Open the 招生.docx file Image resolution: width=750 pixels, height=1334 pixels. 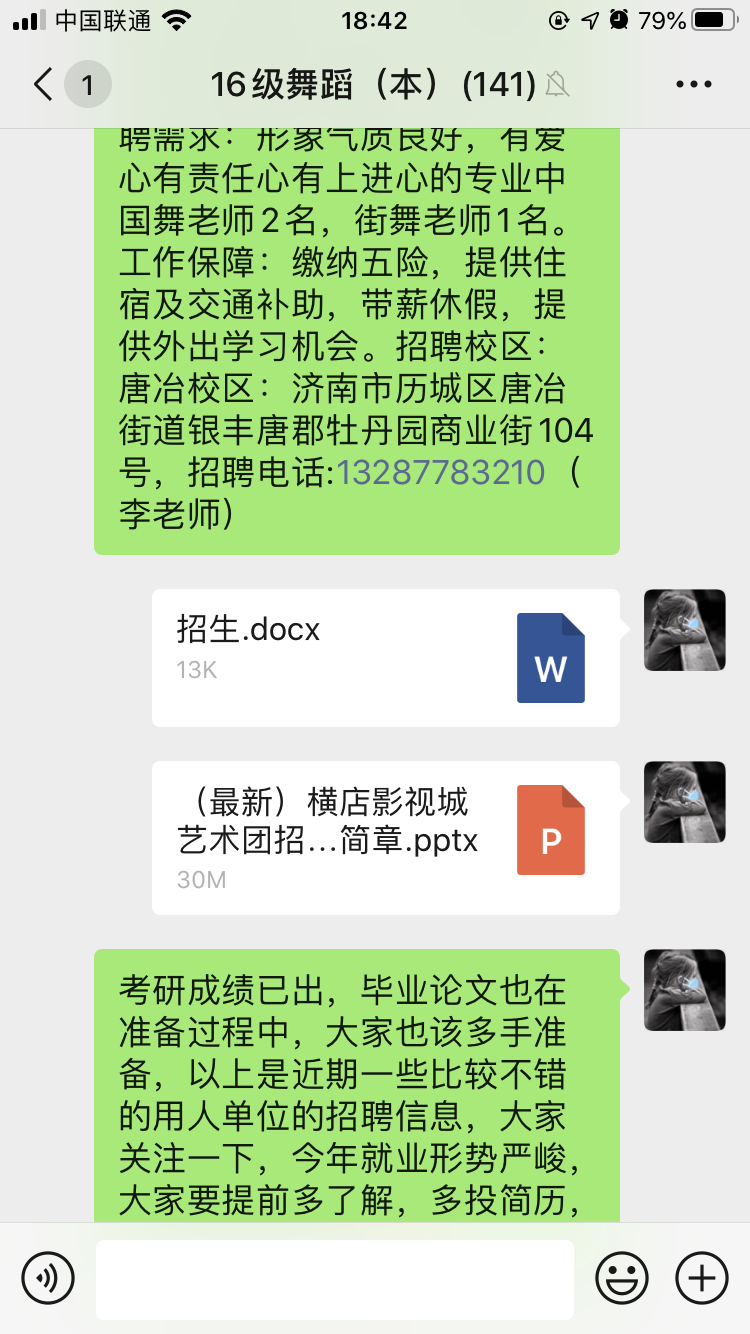coord(385,657)
